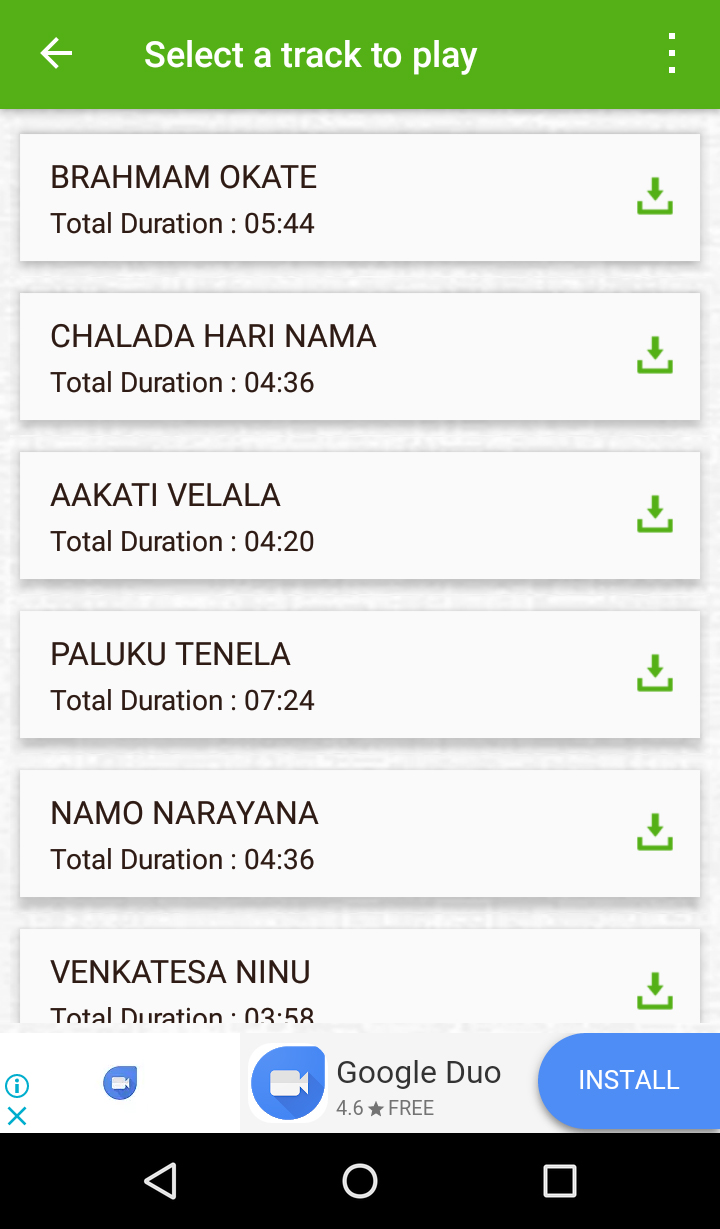Viewport: 720px width, 1229px height.
Task: Open the AAKATI VELALA track
Action: 300,516
